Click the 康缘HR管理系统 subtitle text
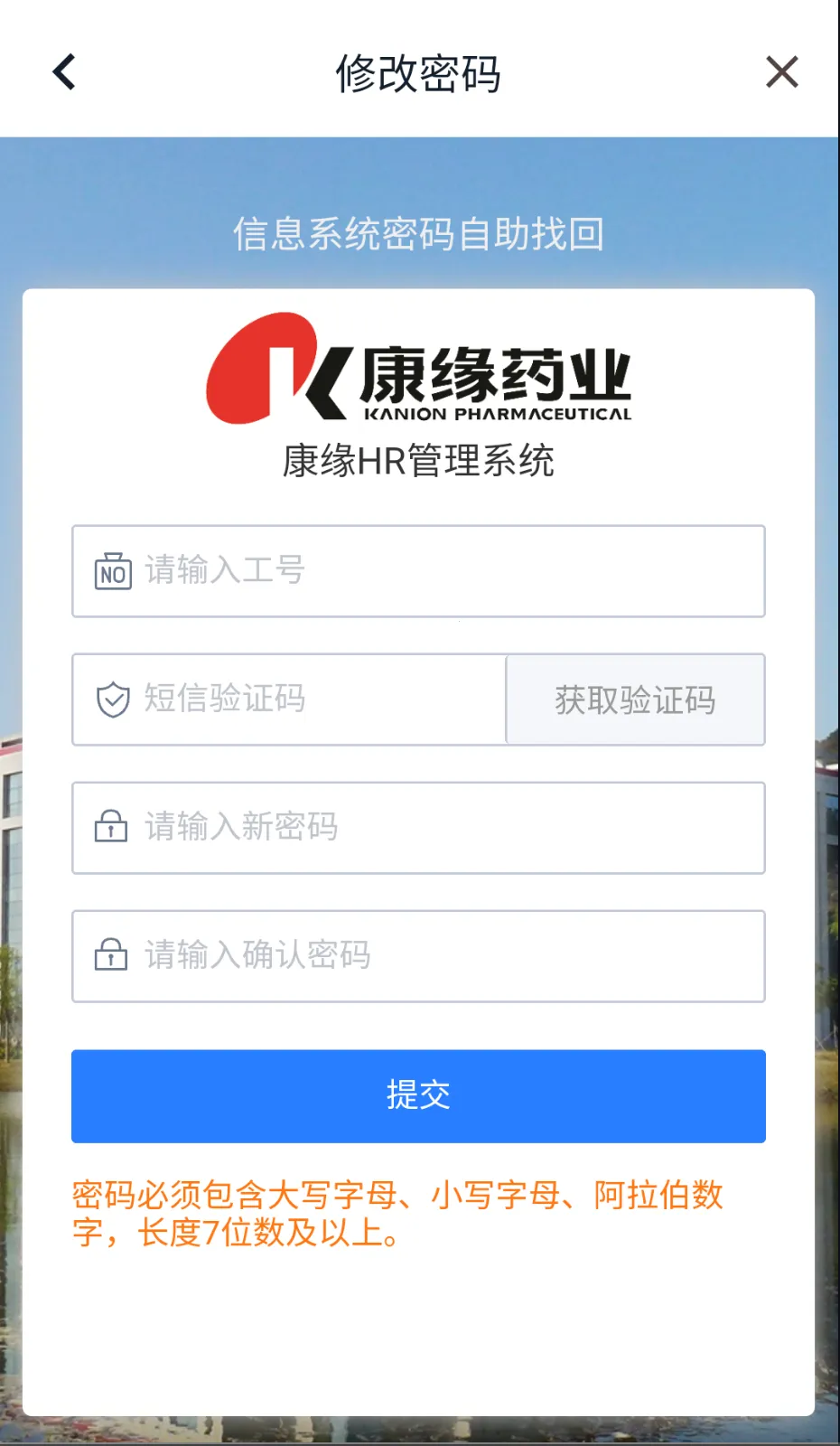The width and height of the screenshot is (840, 1446). tap(419, 461)
